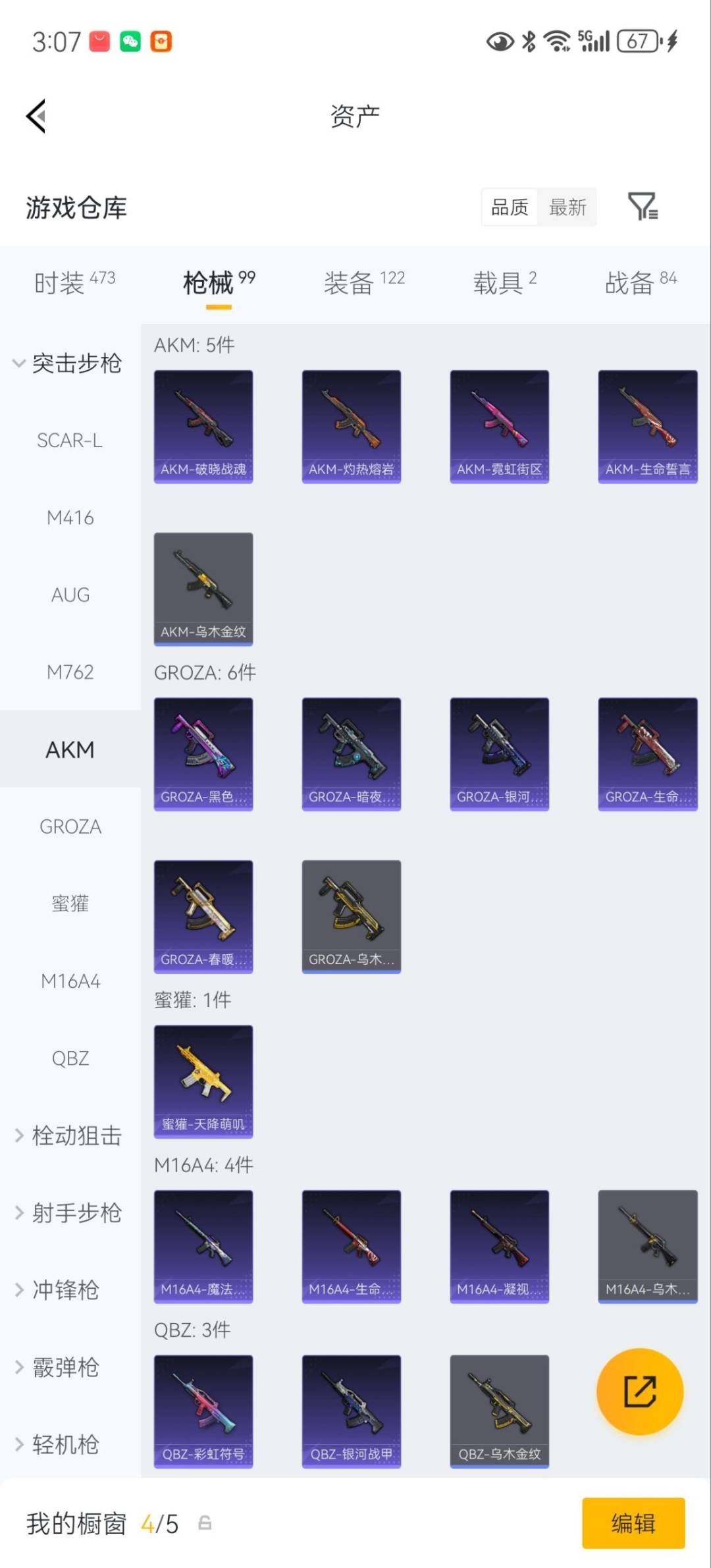Open the AKM-破晓战魂 skin tile
This screenshot has width=711, height=1568.
point(203,427)
